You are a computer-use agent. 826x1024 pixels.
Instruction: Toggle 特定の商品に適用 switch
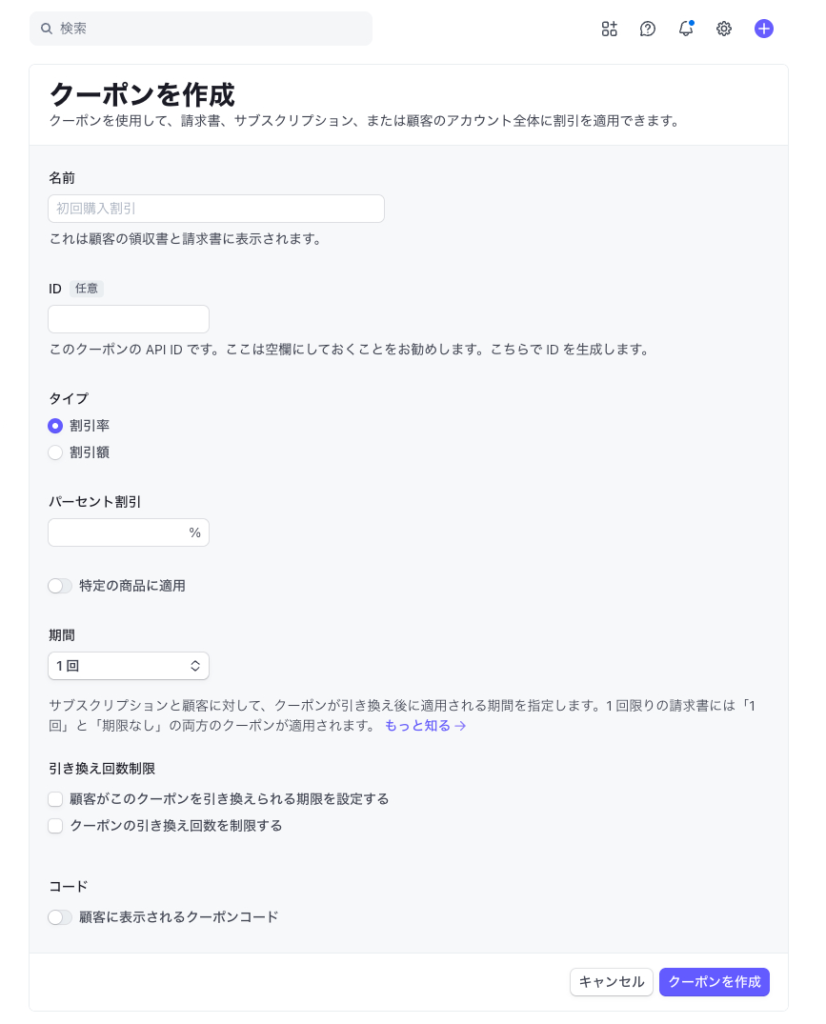click(60, 586)
